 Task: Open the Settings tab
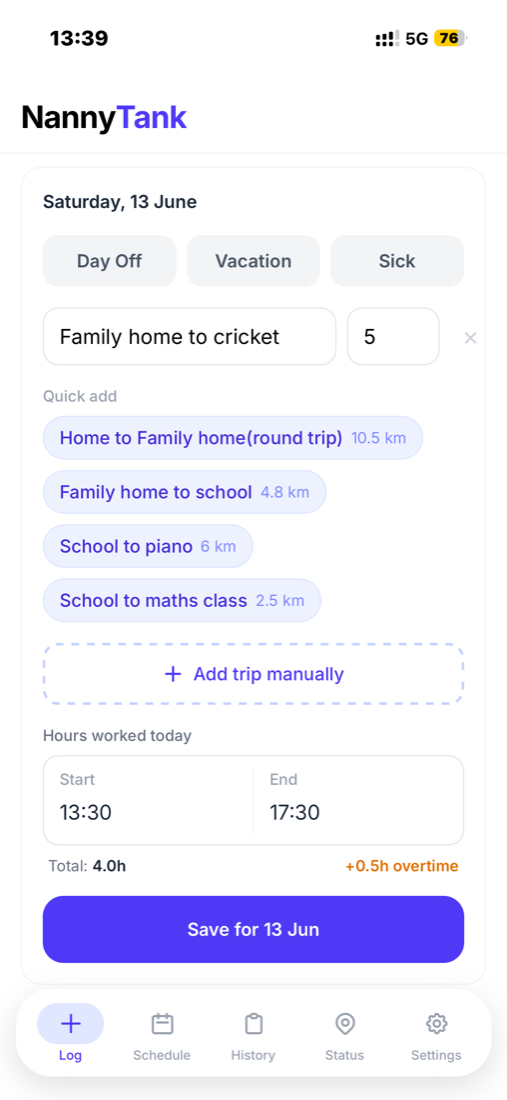[436, 1033]
